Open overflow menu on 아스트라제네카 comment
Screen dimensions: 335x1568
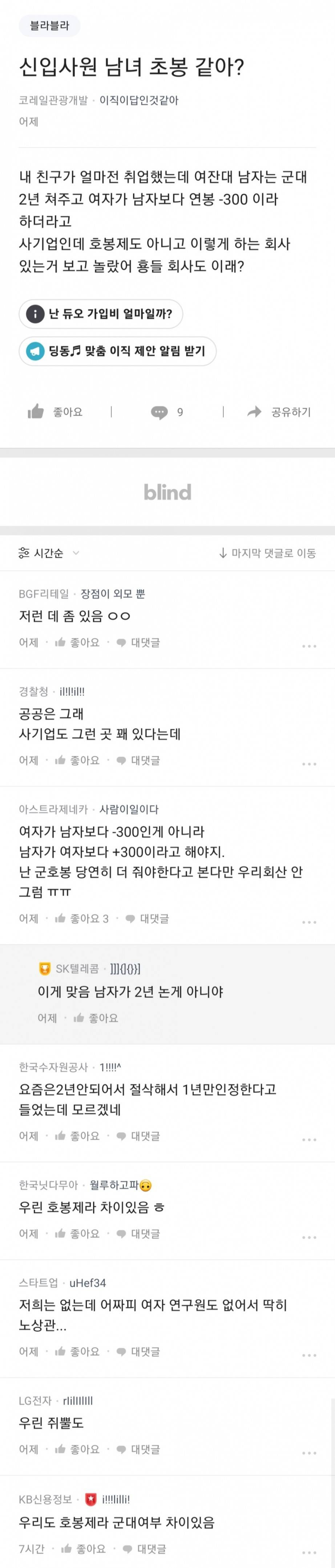point(309,922)
